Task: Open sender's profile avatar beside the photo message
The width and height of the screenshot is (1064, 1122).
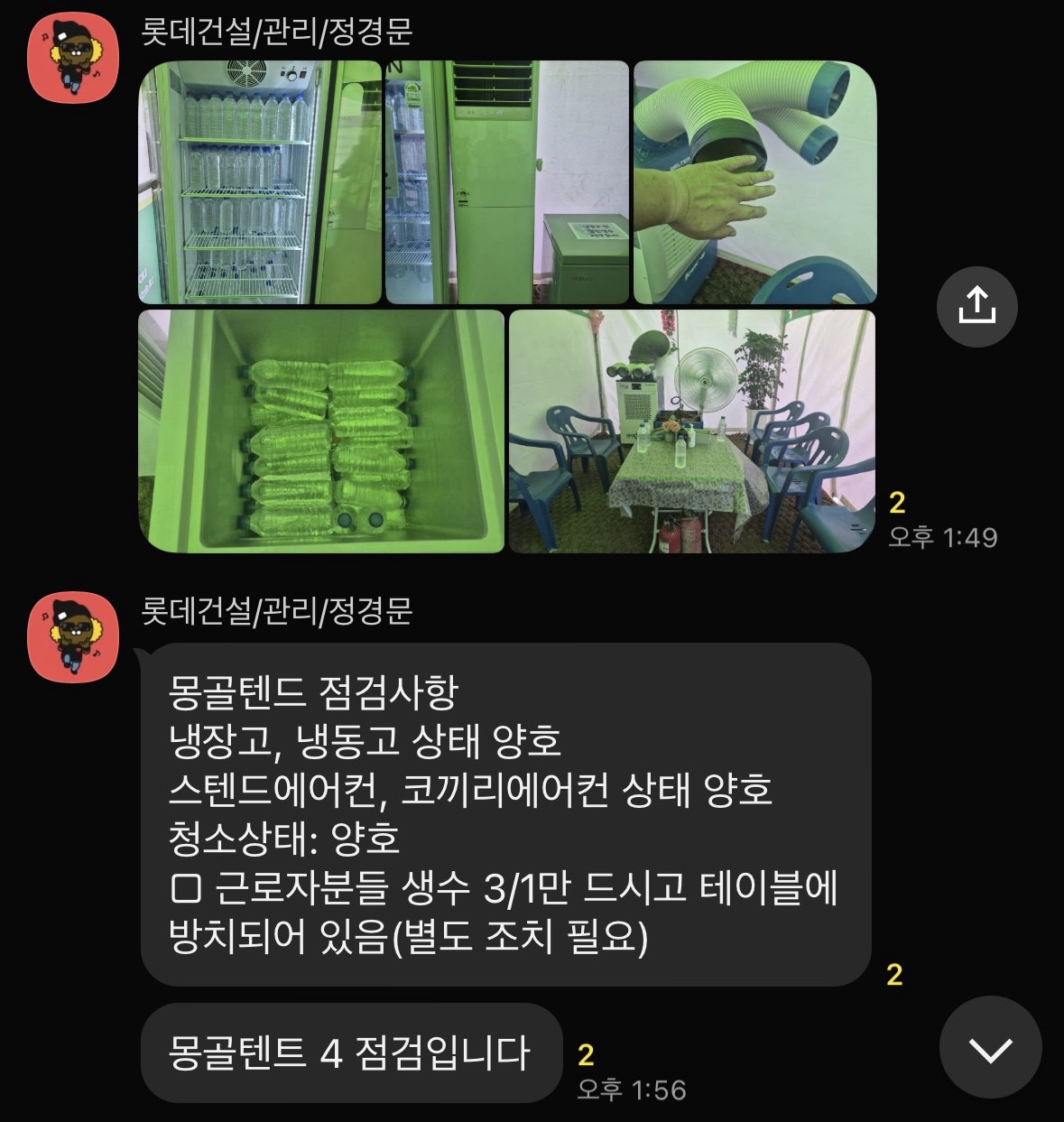Action: 74,58
